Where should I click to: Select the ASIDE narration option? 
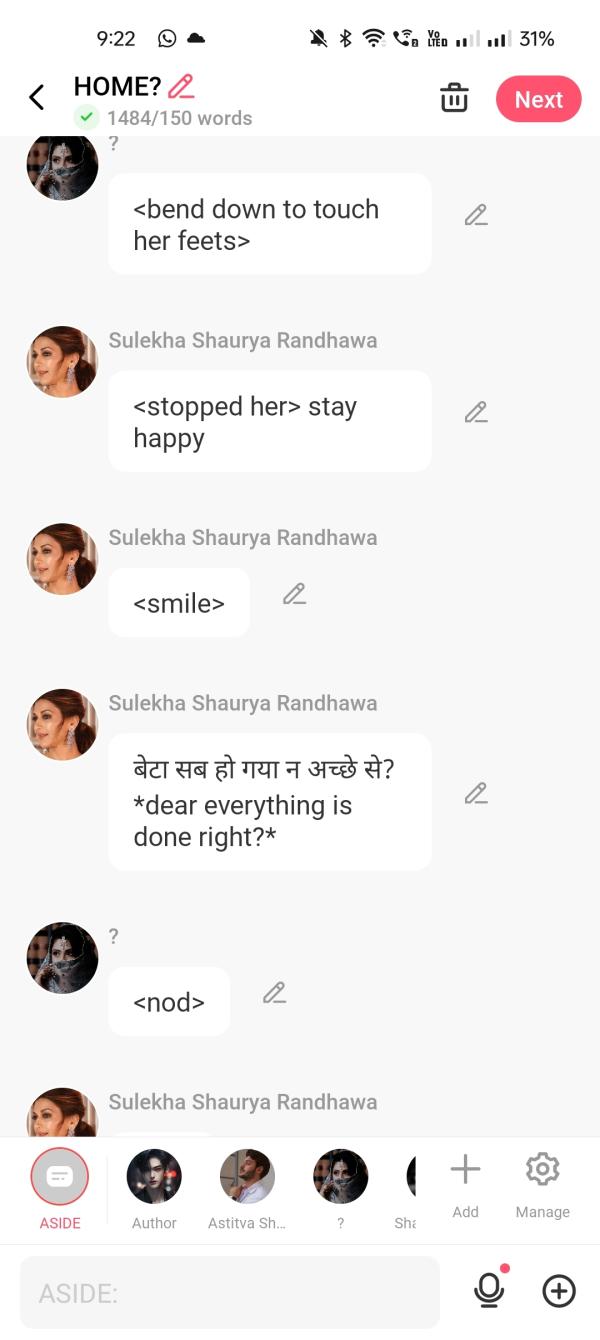[60, 1178]
